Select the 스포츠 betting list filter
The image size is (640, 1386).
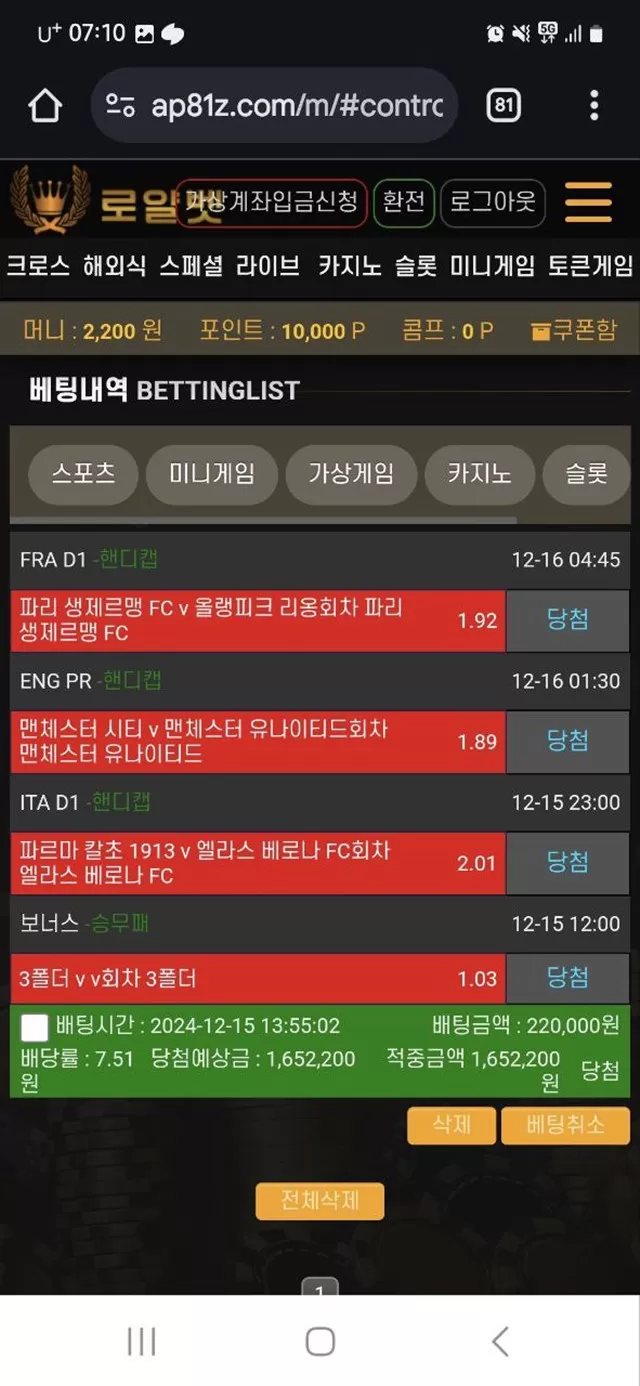pos(83,474)
